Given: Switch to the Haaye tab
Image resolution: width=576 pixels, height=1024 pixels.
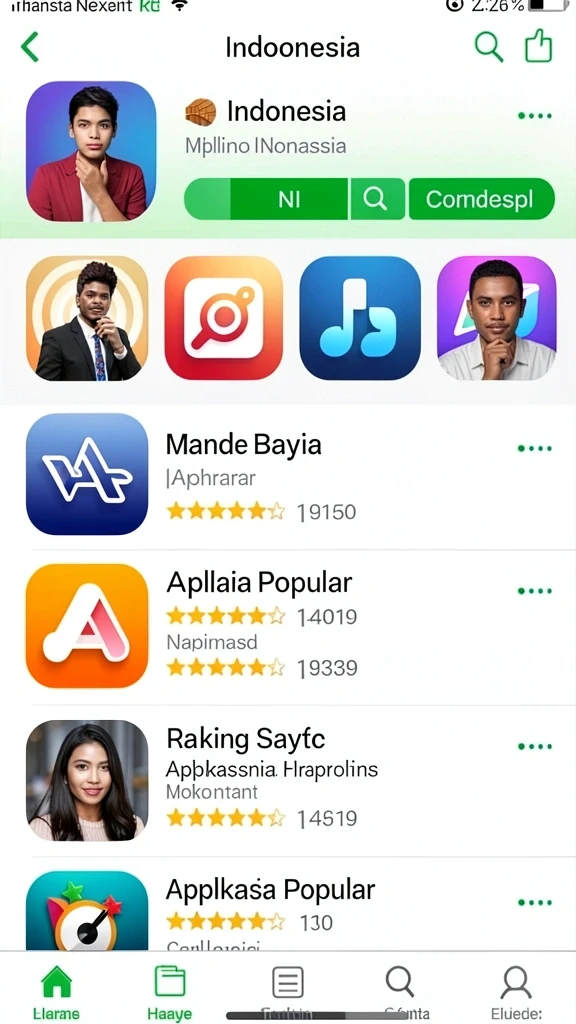Looking at the screenshot, I should click(x=170, y=993).
